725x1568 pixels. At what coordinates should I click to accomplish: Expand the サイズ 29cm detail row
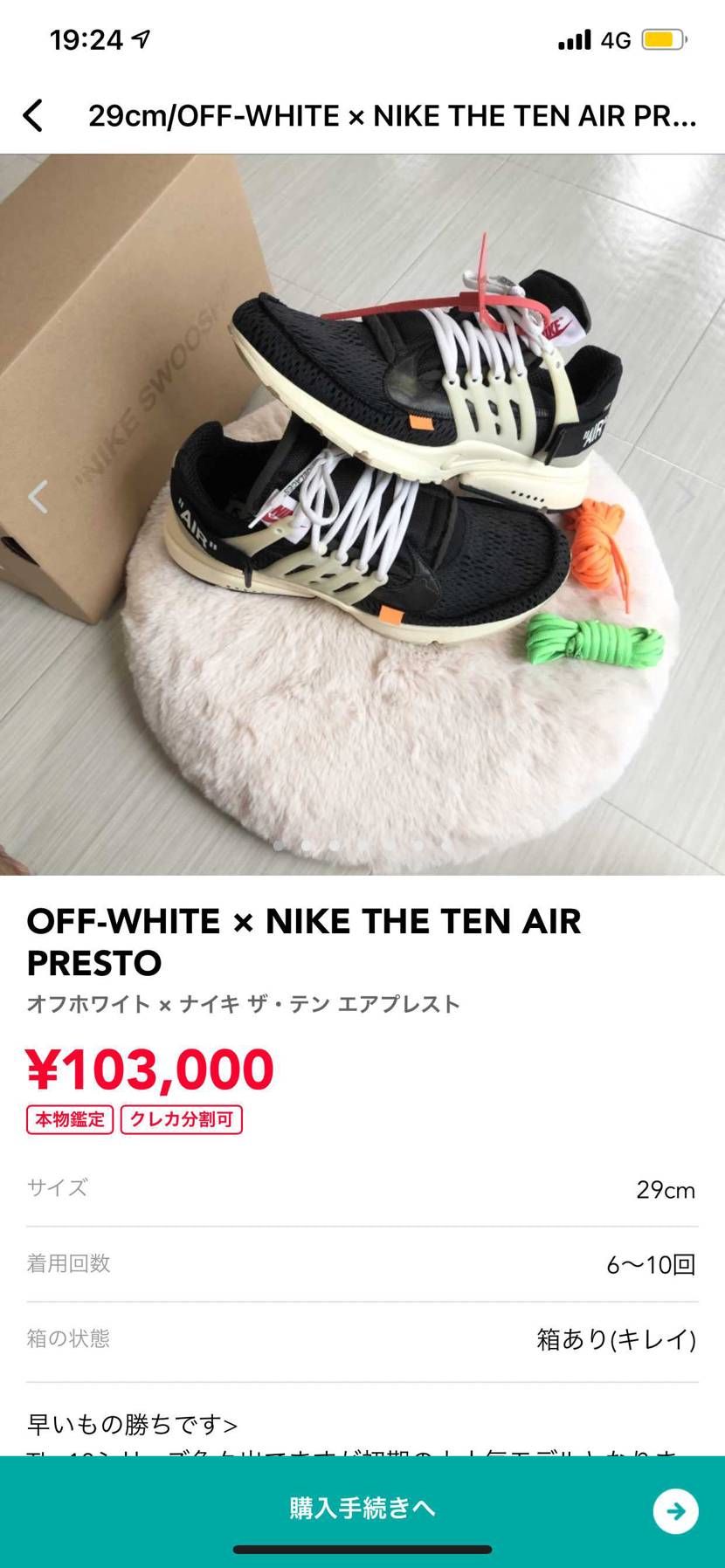point(362,1187)
